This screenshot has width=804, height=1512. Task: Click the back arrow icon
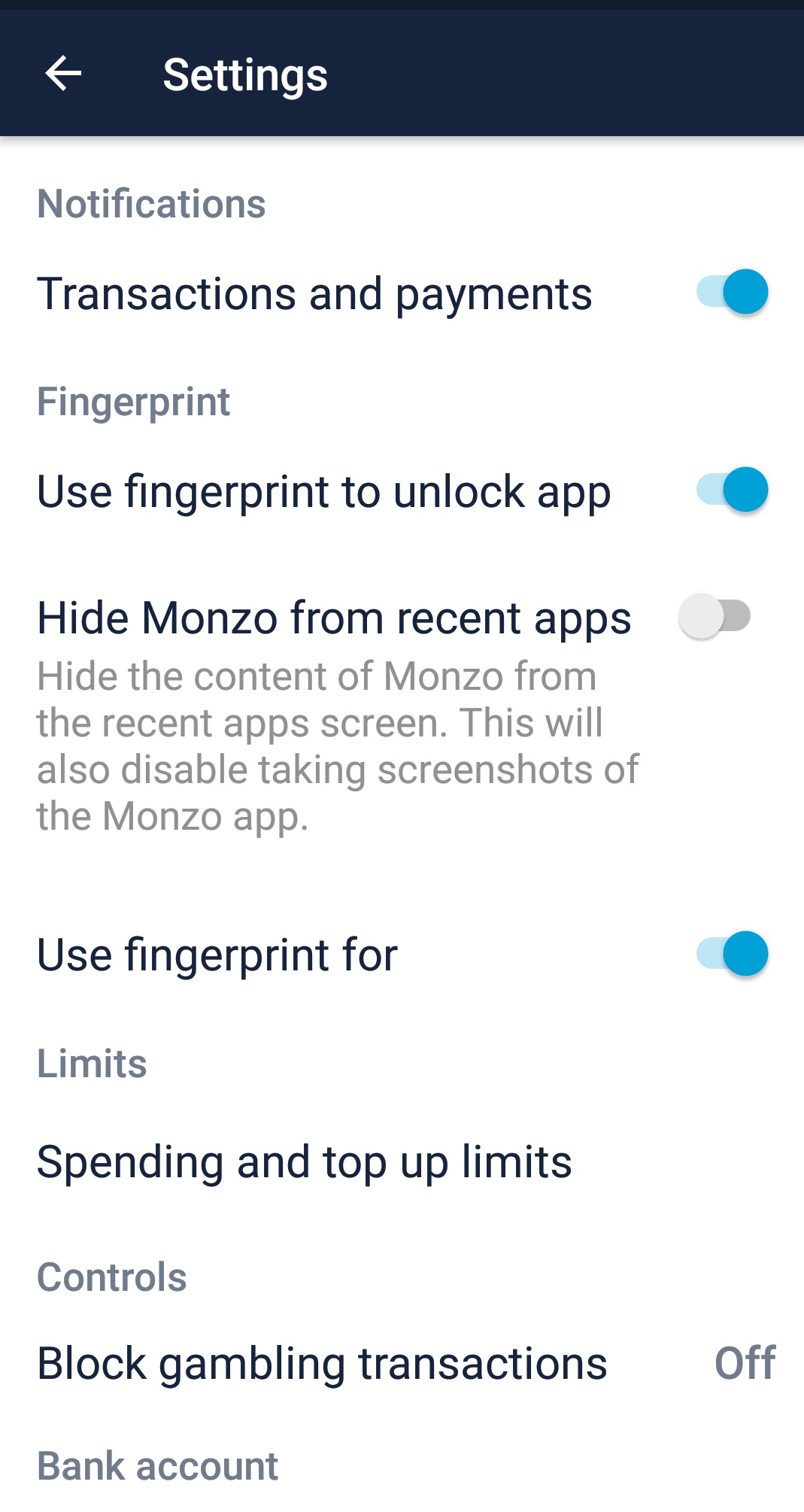point(62,74)
